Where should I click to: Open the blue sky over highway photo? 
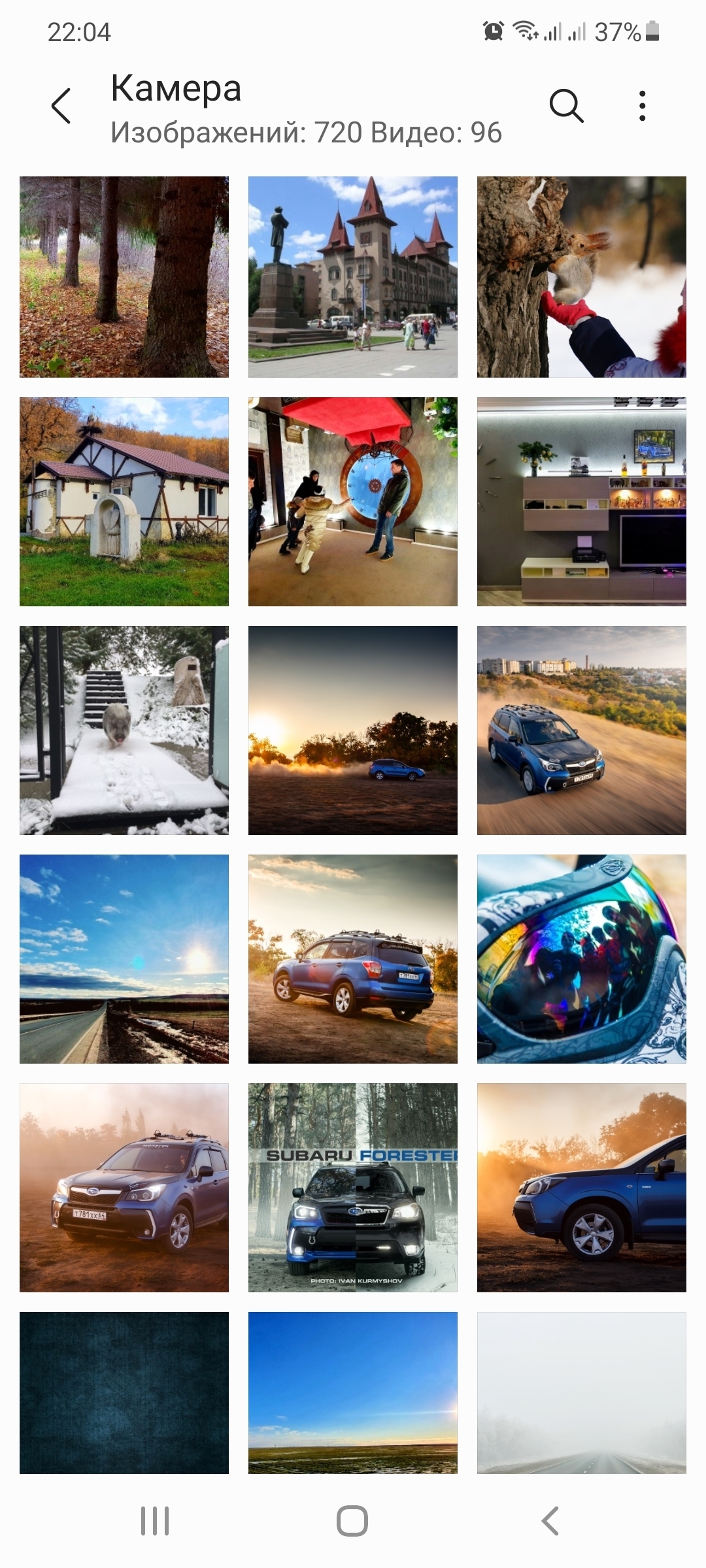click(124, 959)
